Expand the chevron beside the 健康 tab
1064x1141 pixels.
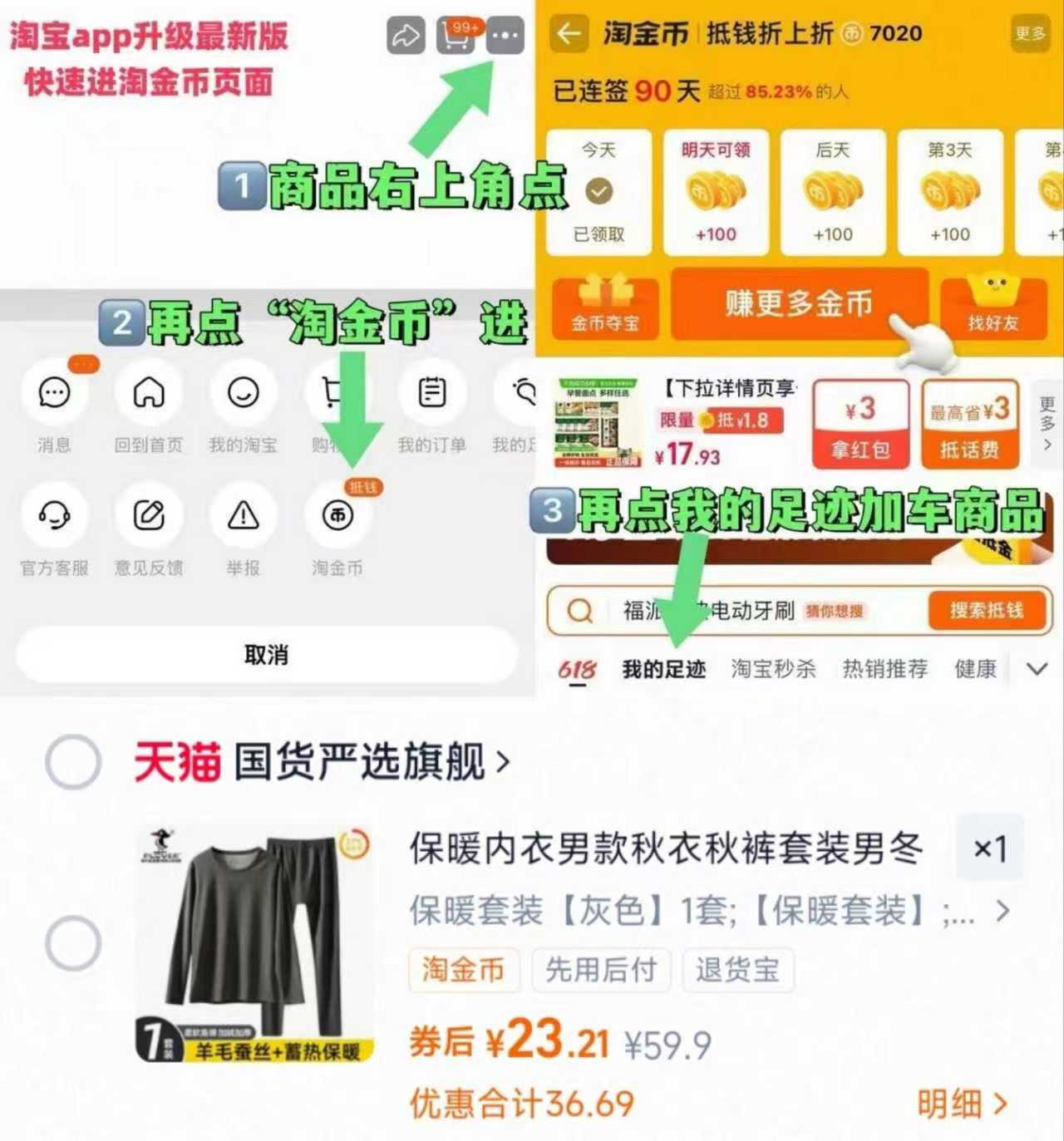point(1036,669)
